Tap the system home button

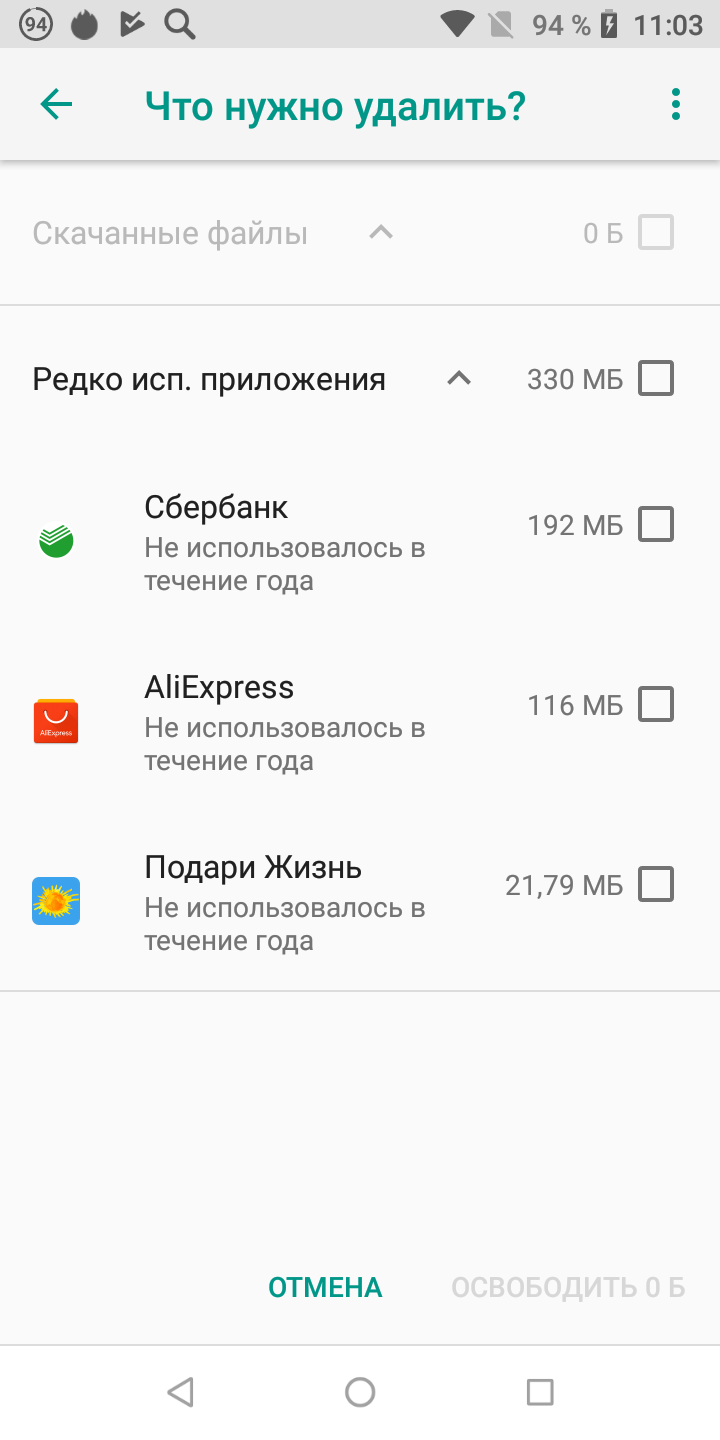360,1392
